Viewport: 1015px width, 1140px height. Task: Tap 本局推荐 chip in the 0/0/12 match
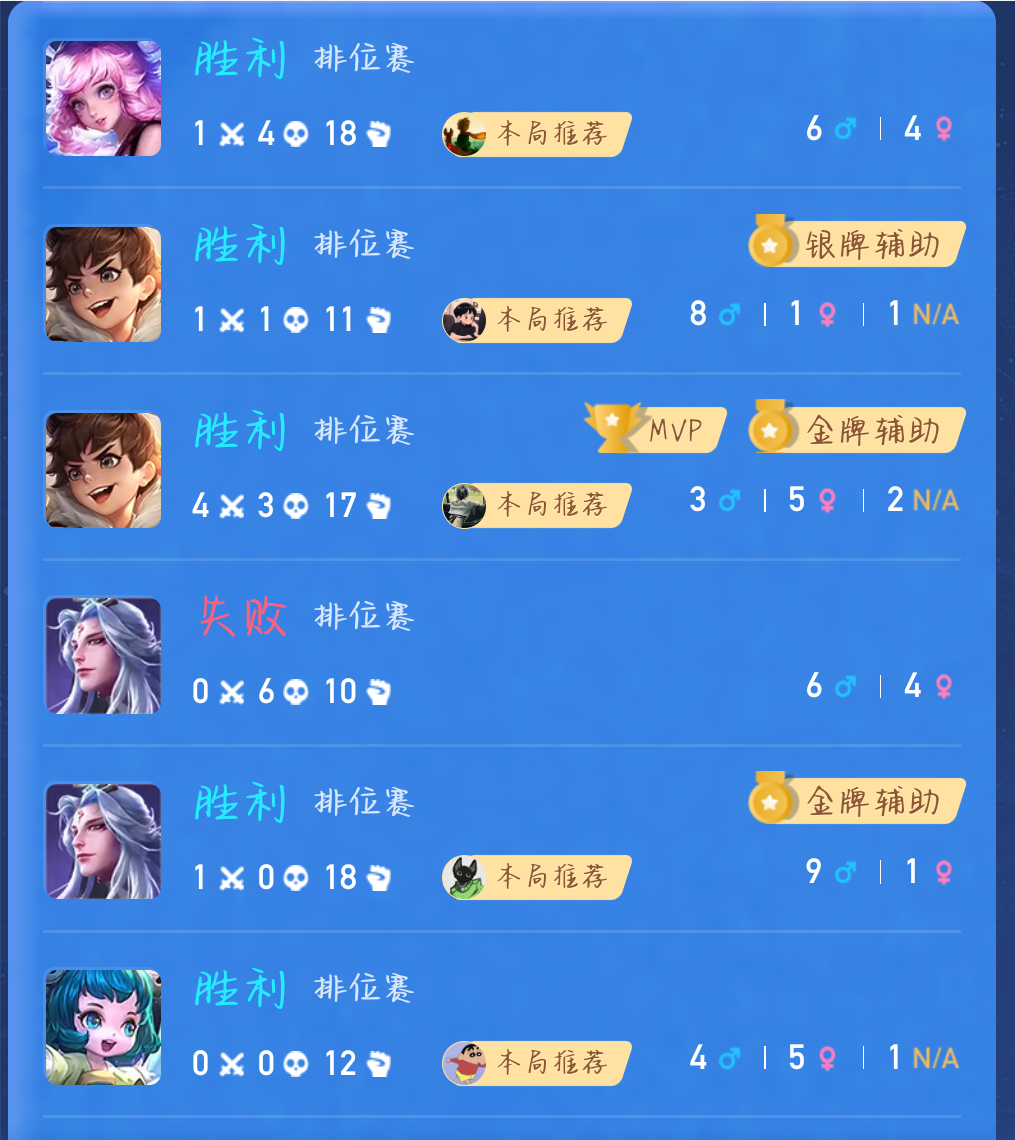(x=537, y=1063)
